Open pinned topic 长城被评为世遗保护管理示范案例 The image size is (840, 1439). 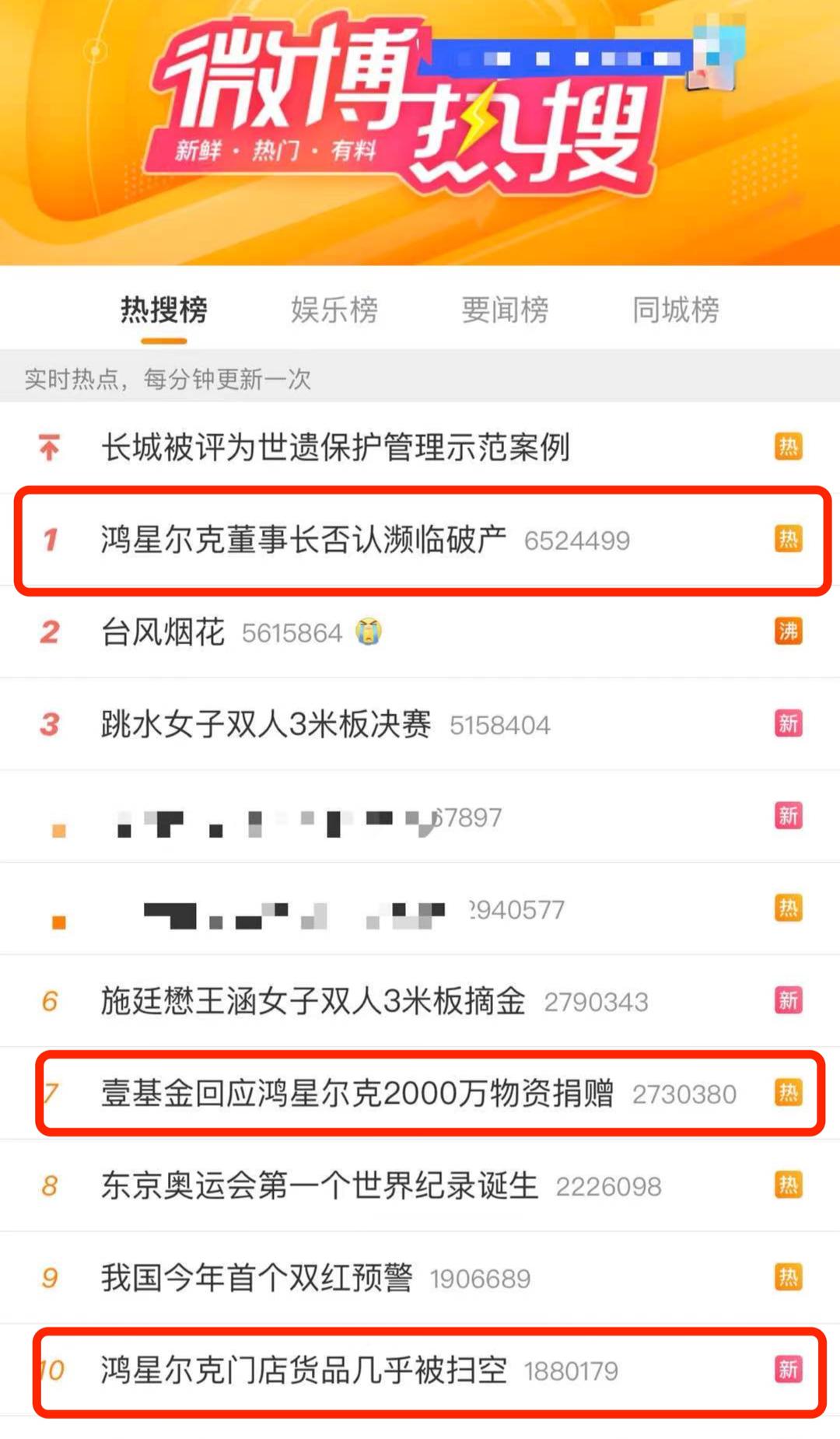(420, 447)
